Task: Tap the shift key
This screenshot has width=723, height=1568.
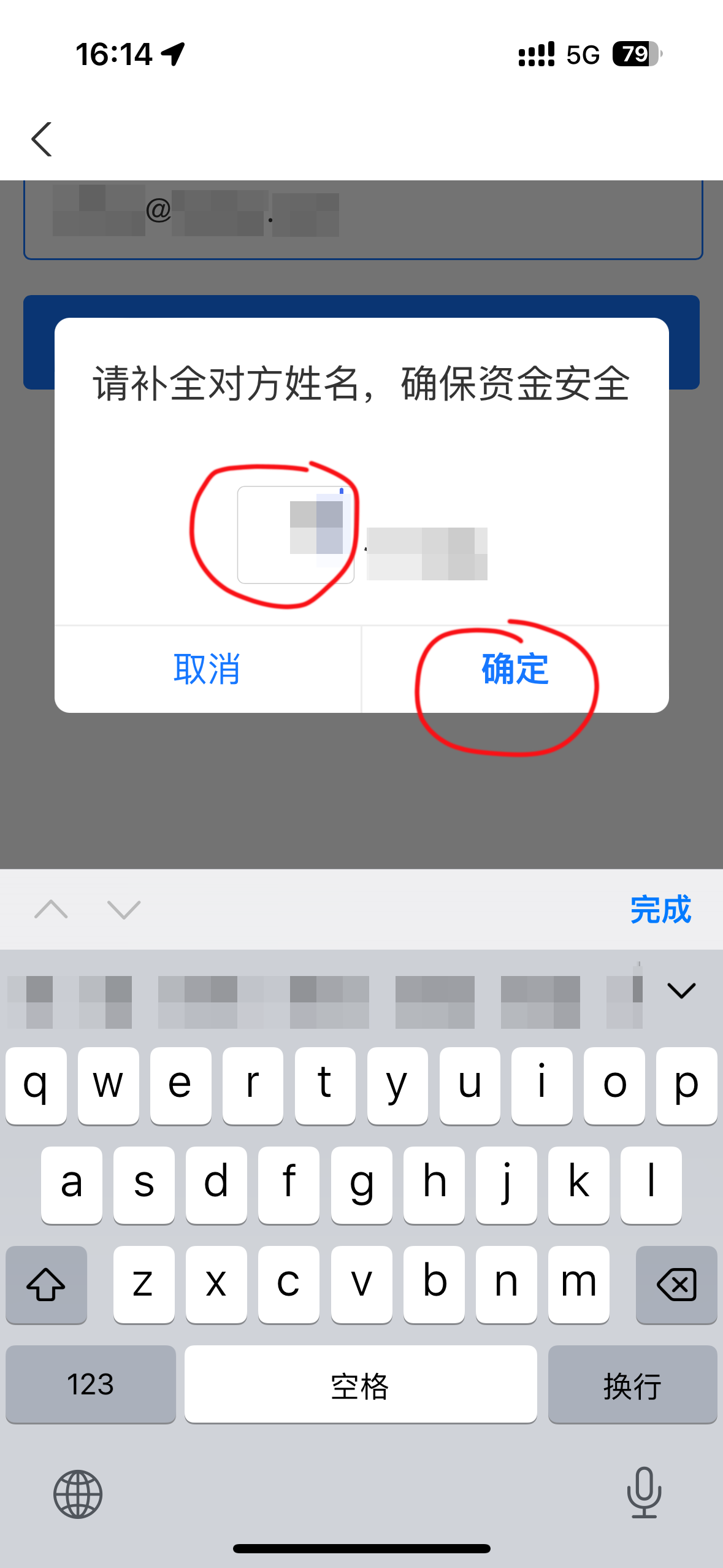Action: click(x=46, y=1285)
